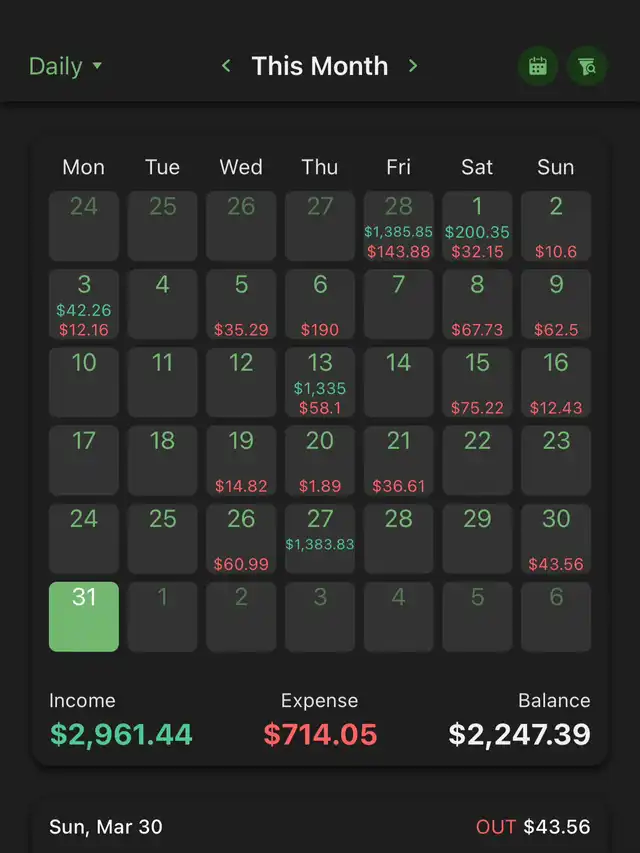The width and height of the screenshot is (640, 853).
Task: Go to the next month
Action: (413, 66)
